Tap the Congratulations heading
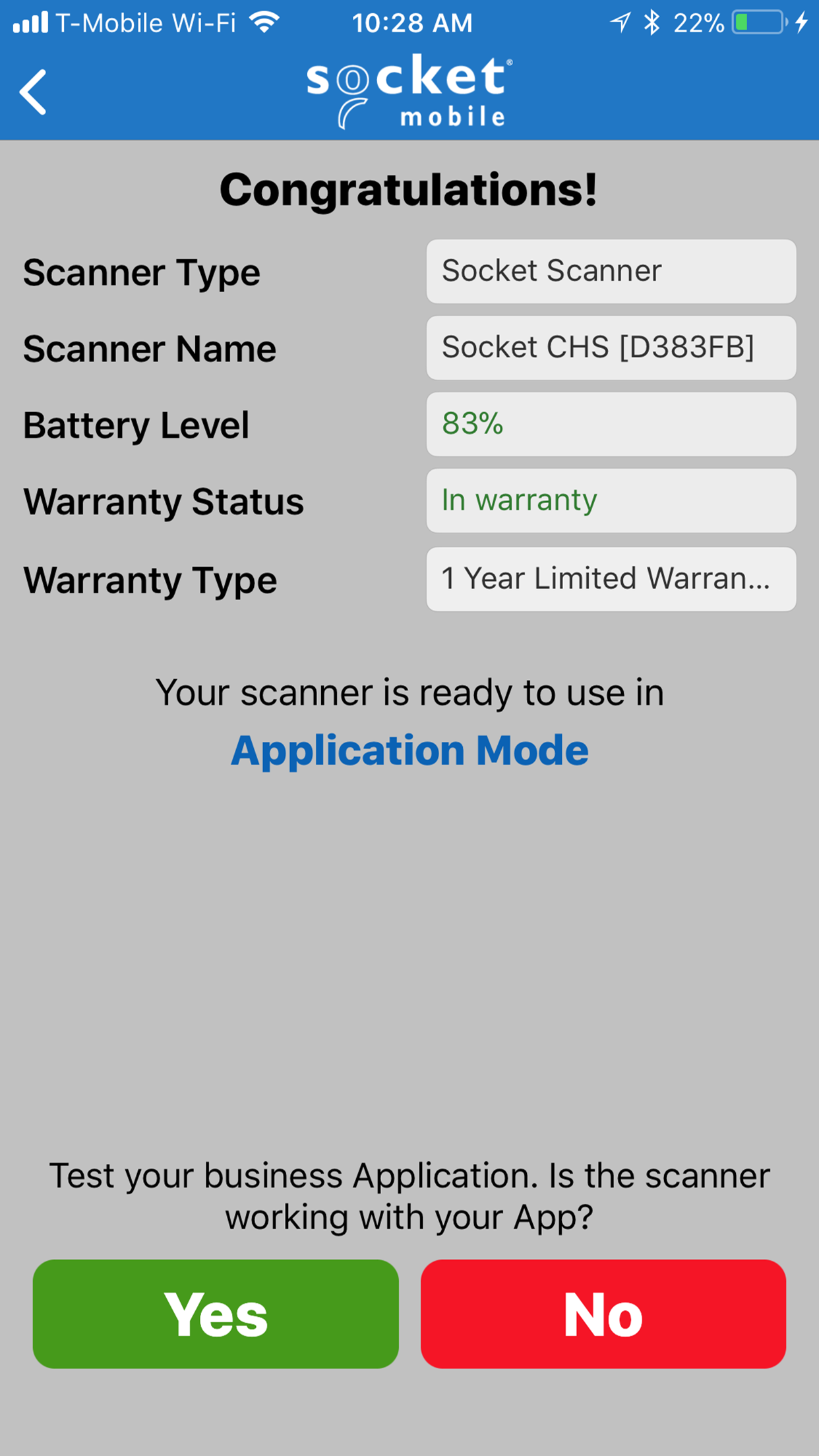819x1456 pixels. point(409,189)
